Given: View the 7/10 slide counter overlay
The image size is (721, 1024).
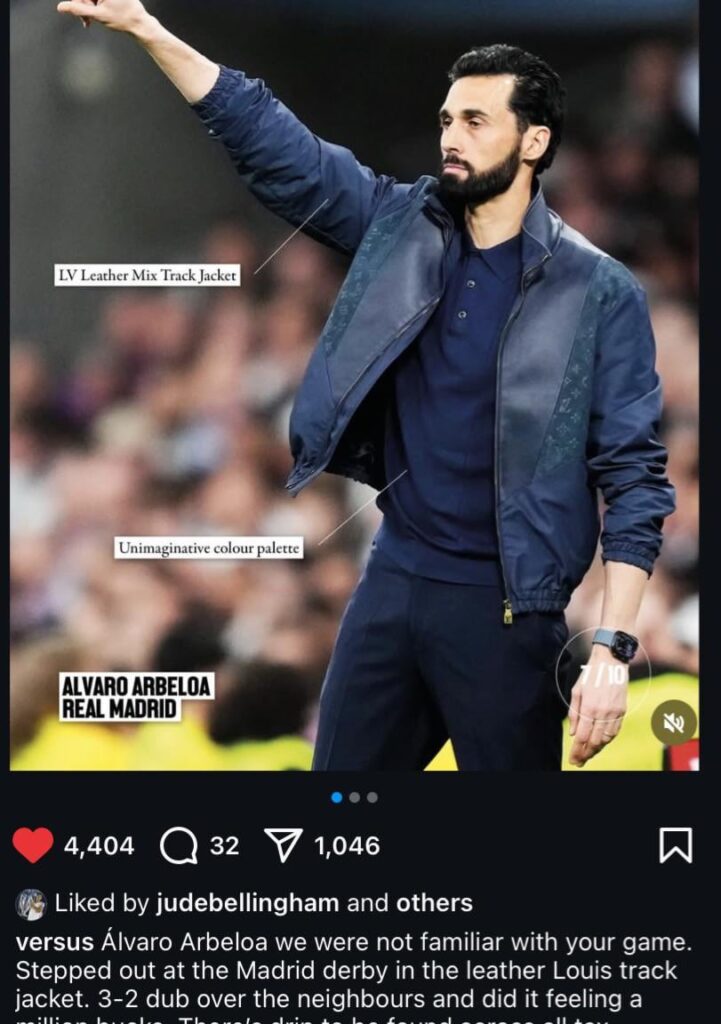Looking at the screenshot, I should pyautogui.click(x=601, y=673).
